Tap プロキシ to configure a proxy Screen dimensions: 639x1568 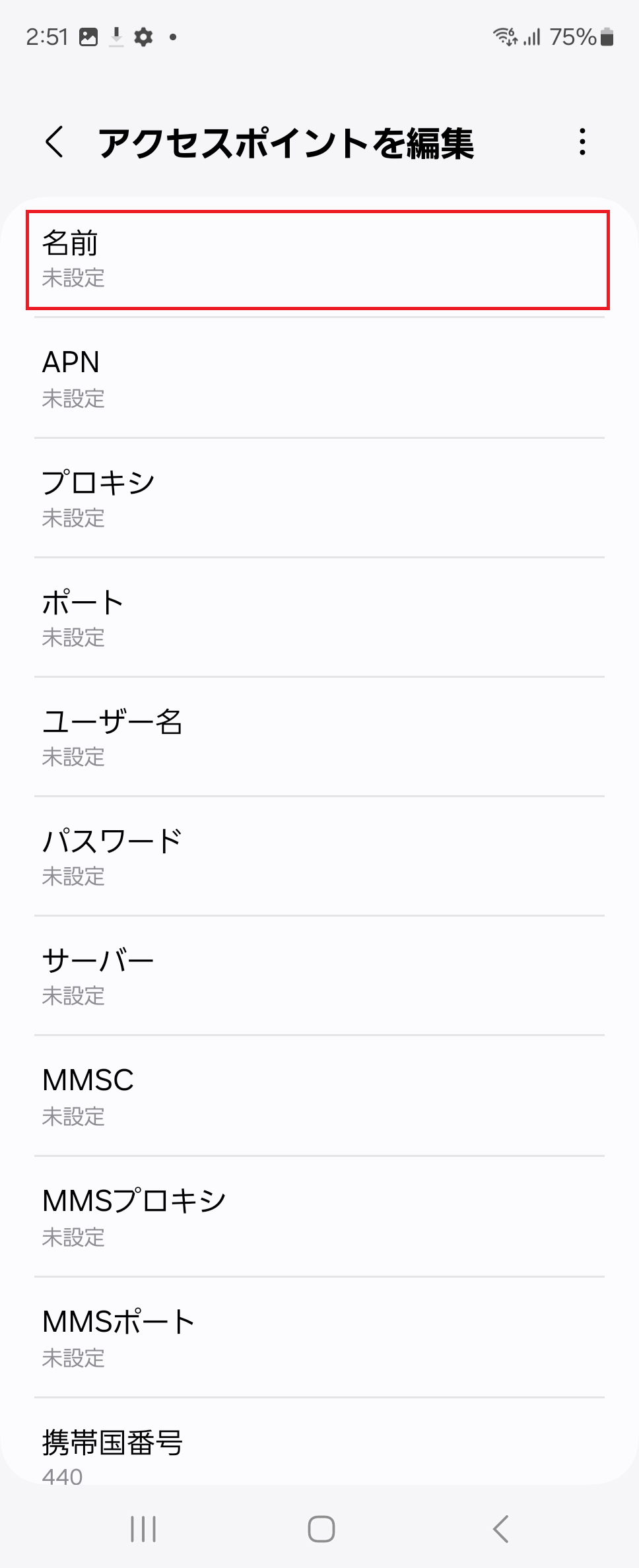[x=319, y=500]
